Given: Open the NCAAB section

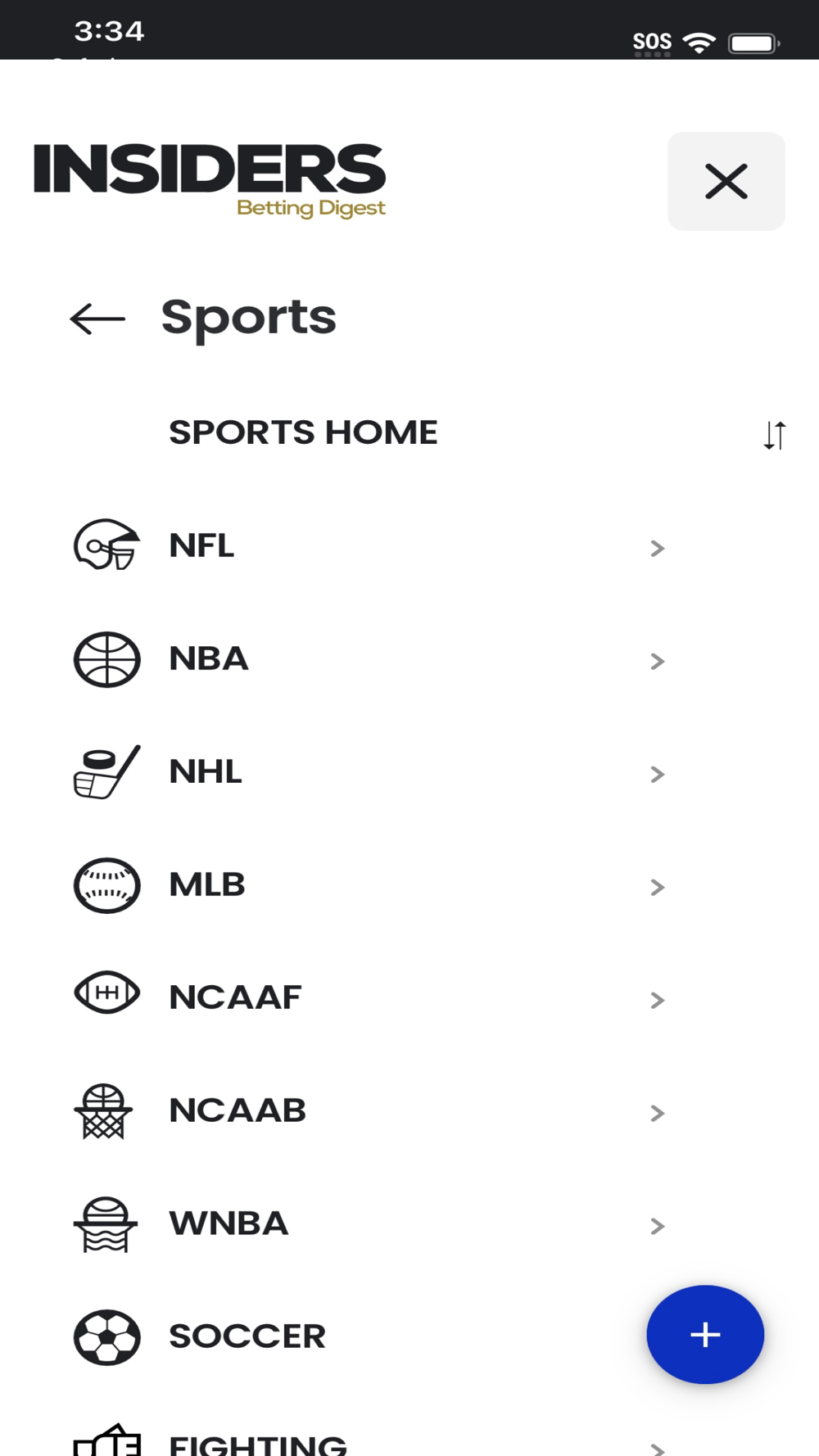Looking at the screenshot, I should (238, 1110).
